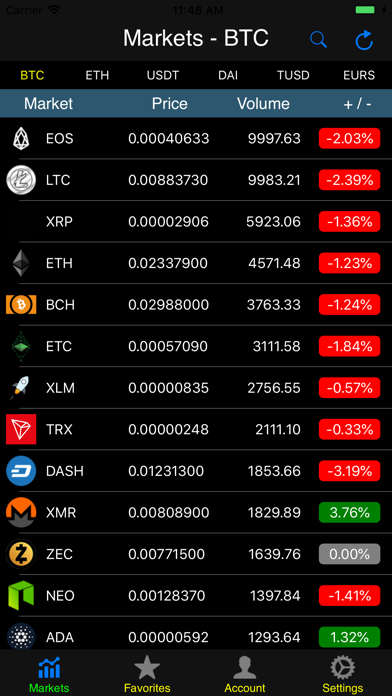View the XRP market details

[196, 221]
